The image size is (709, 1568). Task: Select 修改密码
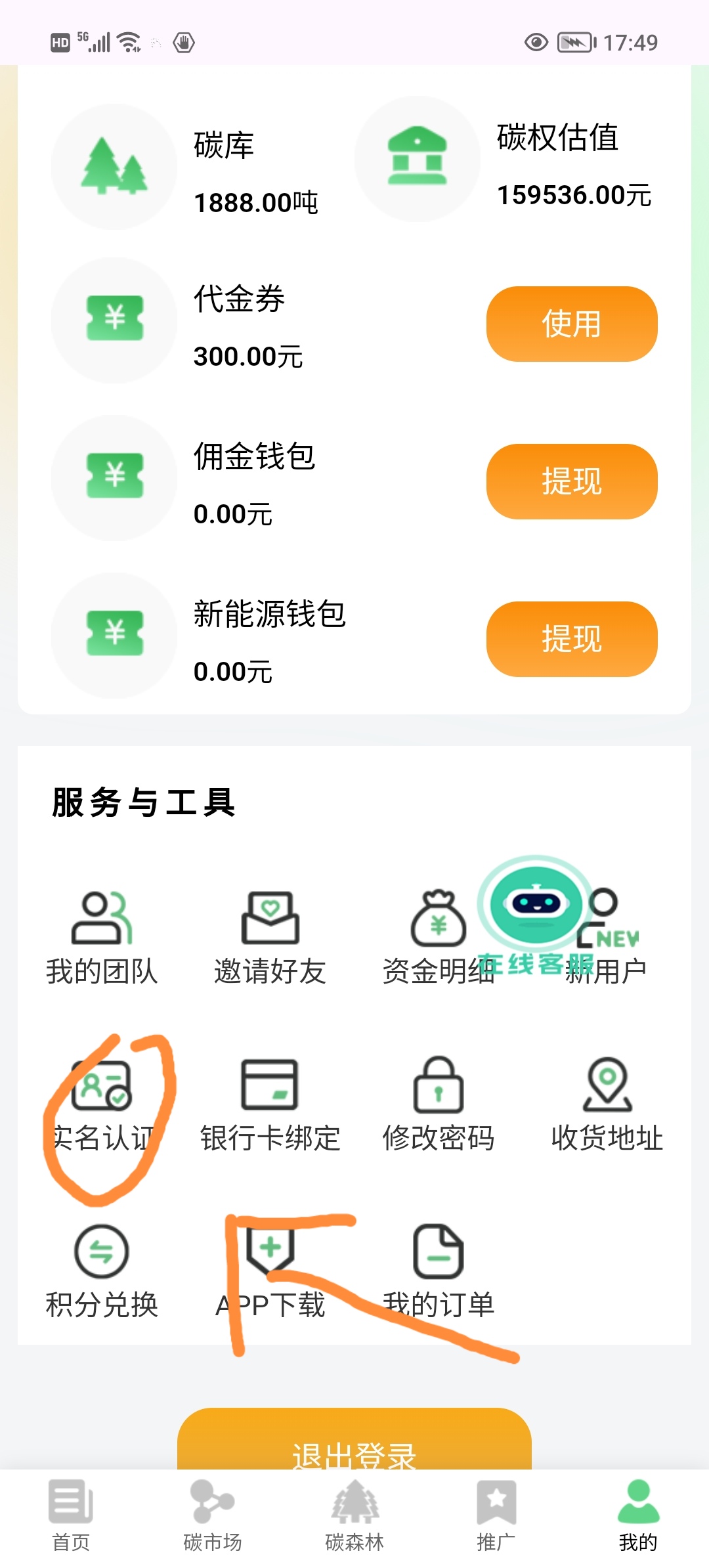(438, 1104)
